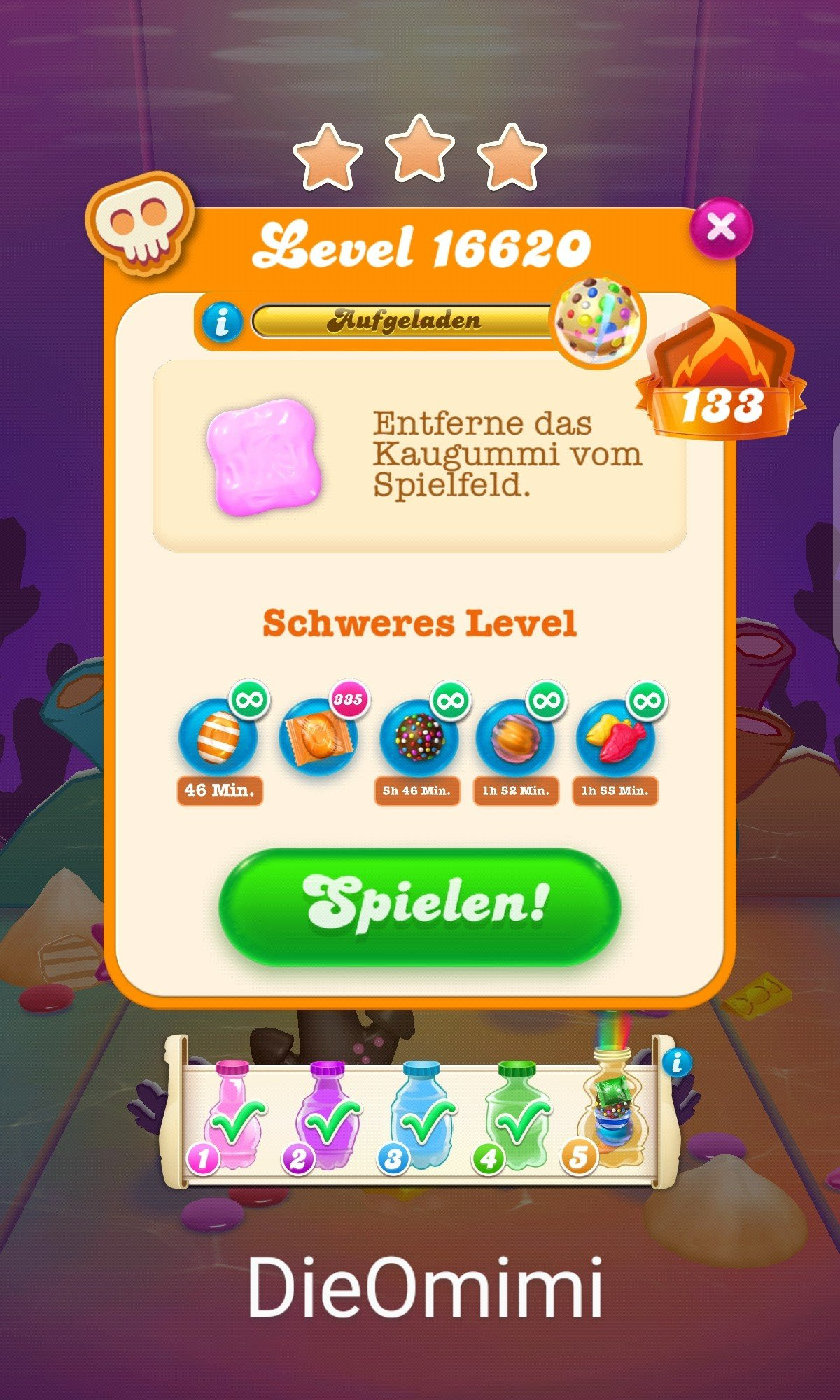Open info icon on the bottle shelf

(676, 1063)
